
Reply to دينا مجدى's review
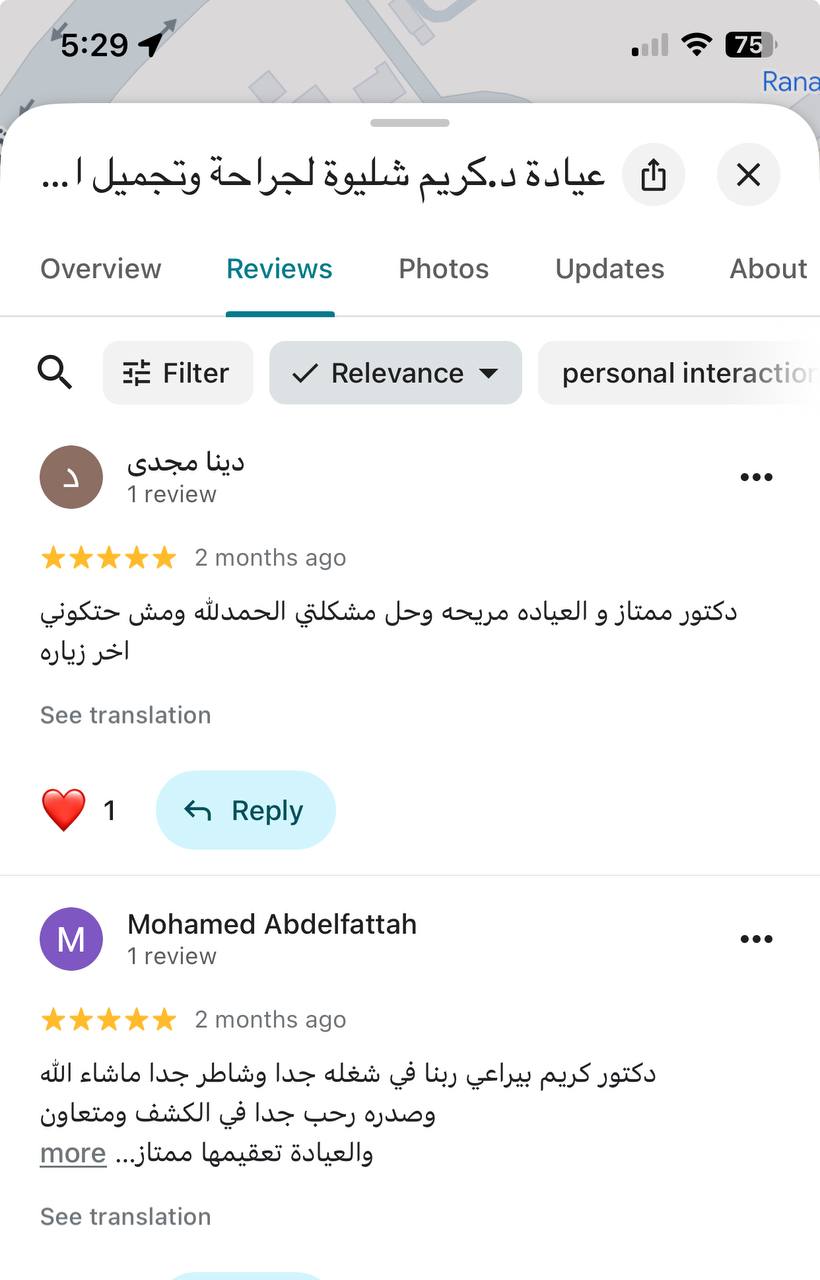click(x=246, y=810)
